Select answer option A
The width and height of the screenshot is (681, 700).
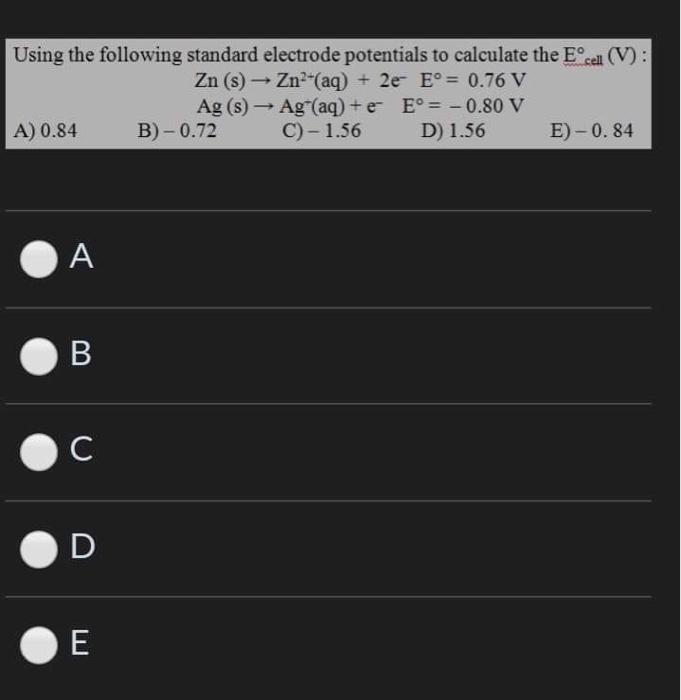(38, 259)
